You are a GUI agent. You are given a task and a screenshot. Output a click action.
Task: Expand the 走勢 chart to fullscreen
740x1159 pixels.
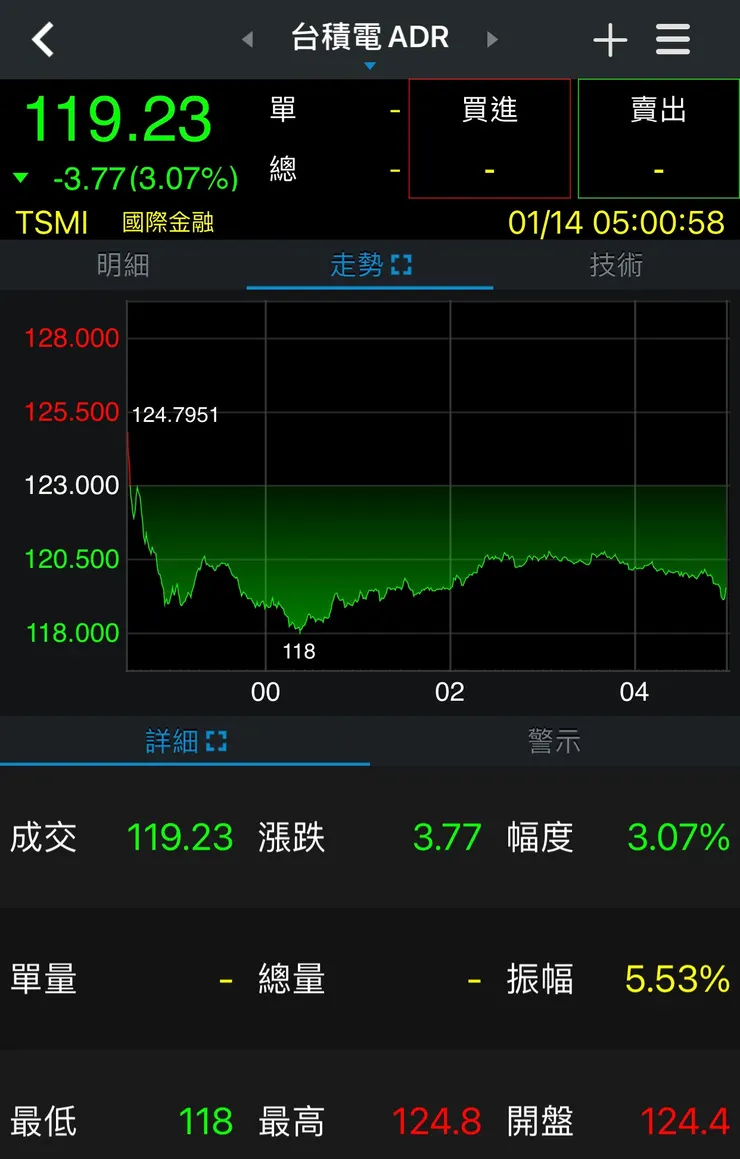[402, 266]
